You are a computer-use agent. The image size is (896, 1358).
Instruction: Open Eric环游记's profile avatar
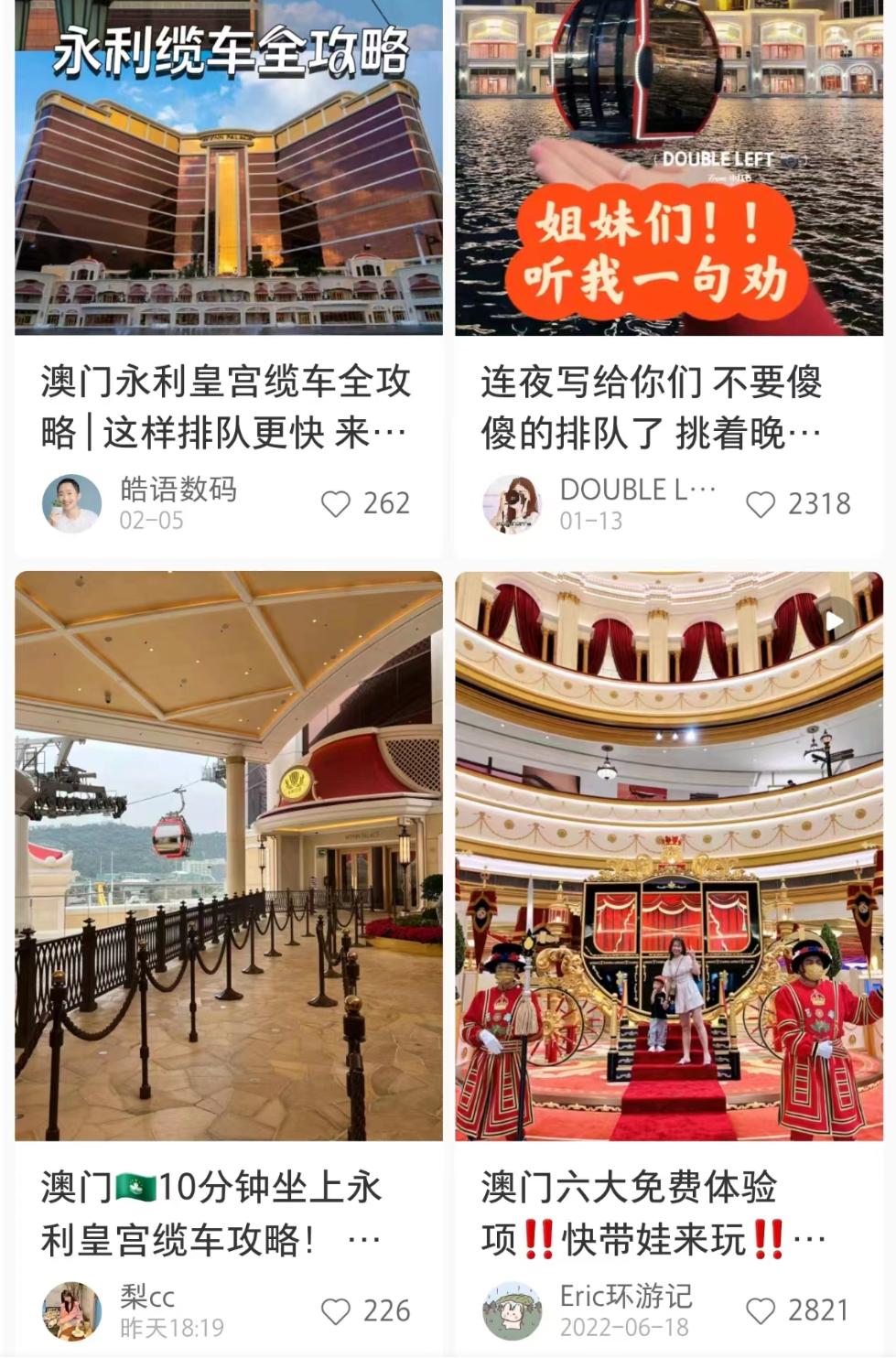[x=512, y=1311]
